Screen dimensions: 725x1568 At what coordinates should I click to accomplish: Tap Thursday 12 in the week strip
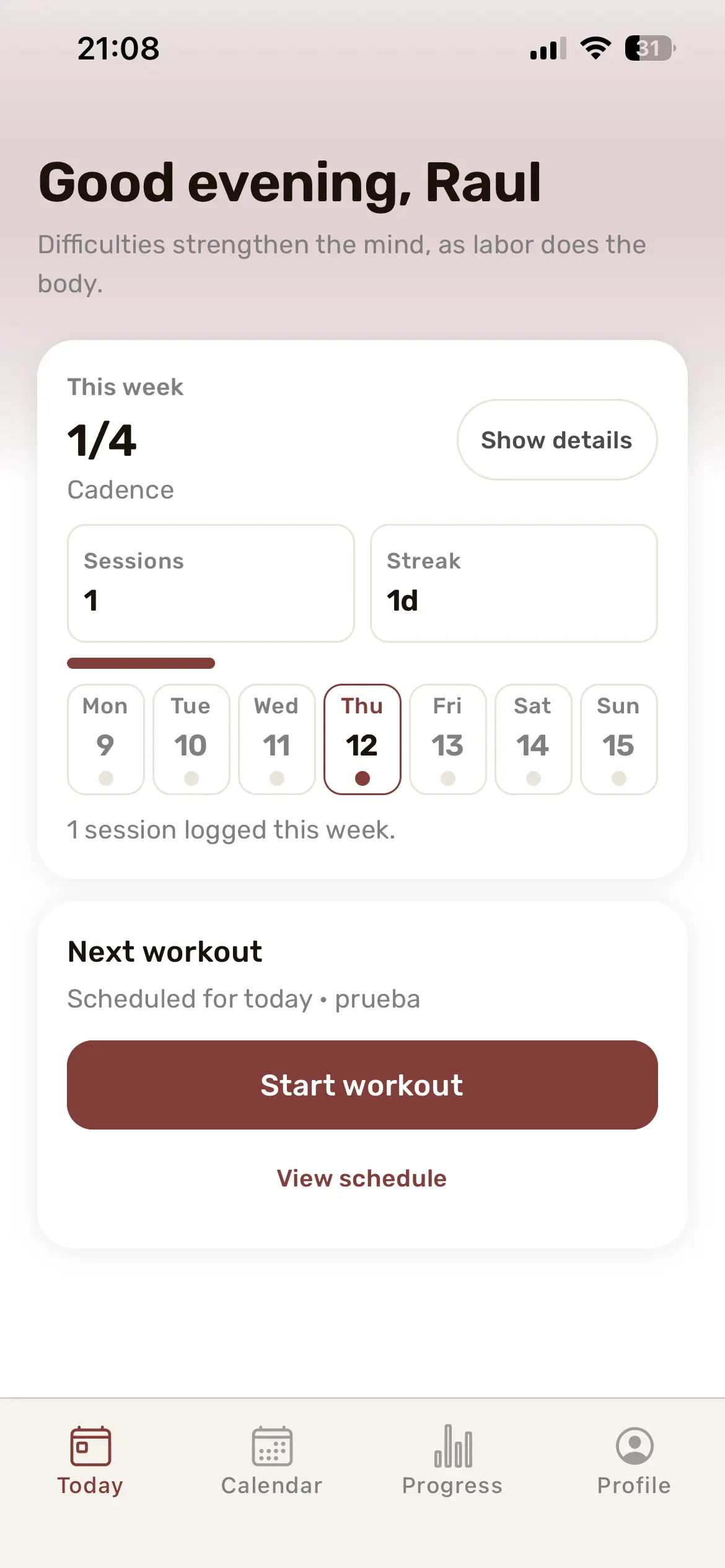coord(362,739)
